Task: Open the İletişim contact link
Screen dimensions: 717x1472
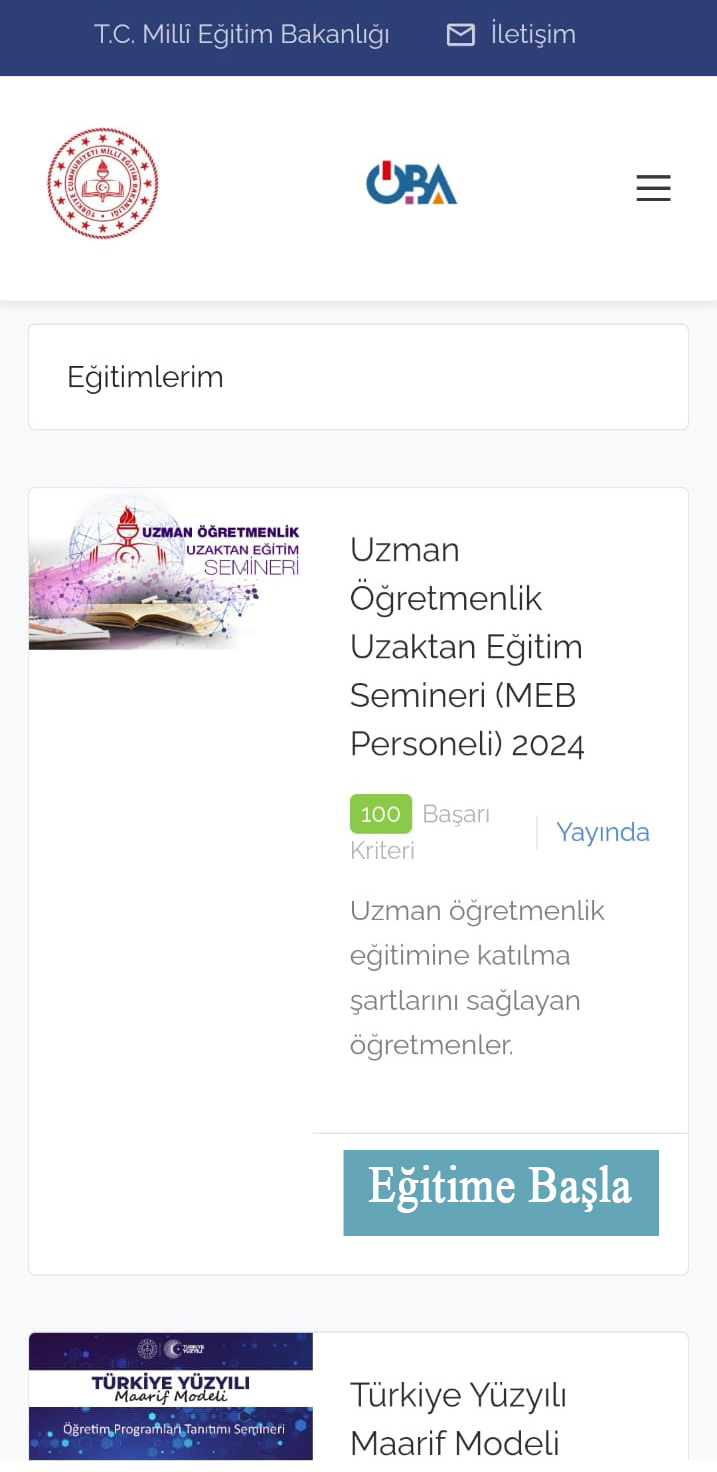Action: coord(511,35)
